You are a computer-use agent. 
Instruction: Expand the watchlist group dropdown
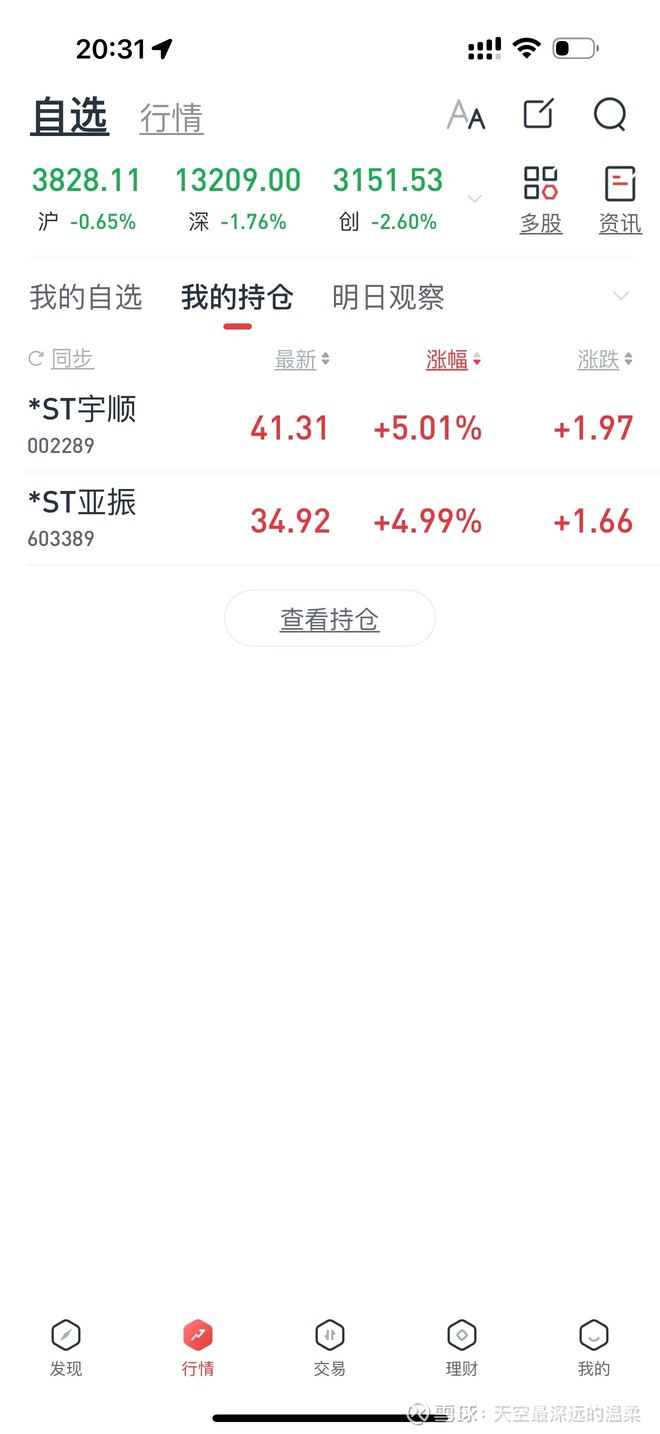click(x=621, y=296)
